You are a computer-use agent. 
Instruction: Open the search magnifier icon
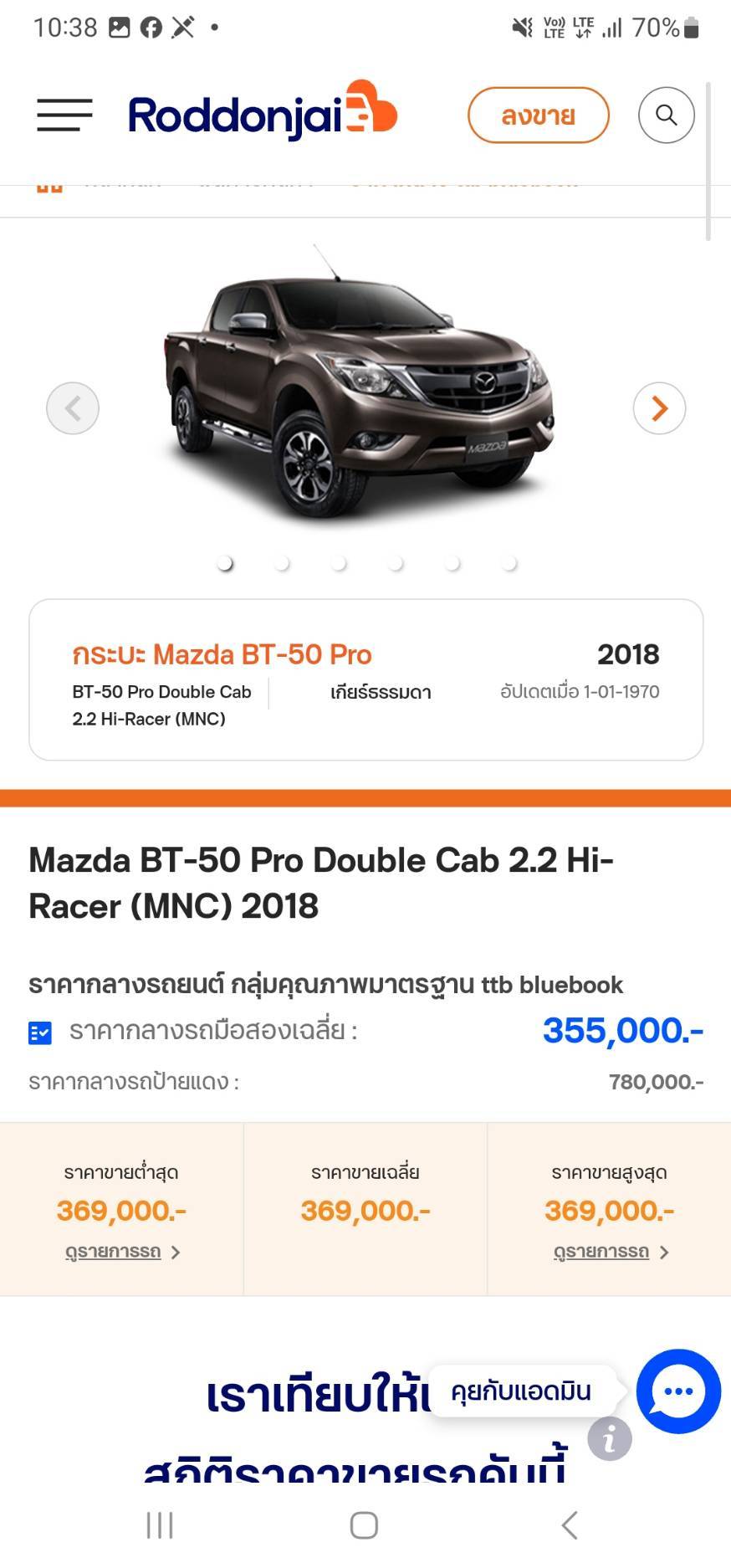point(666,115)
